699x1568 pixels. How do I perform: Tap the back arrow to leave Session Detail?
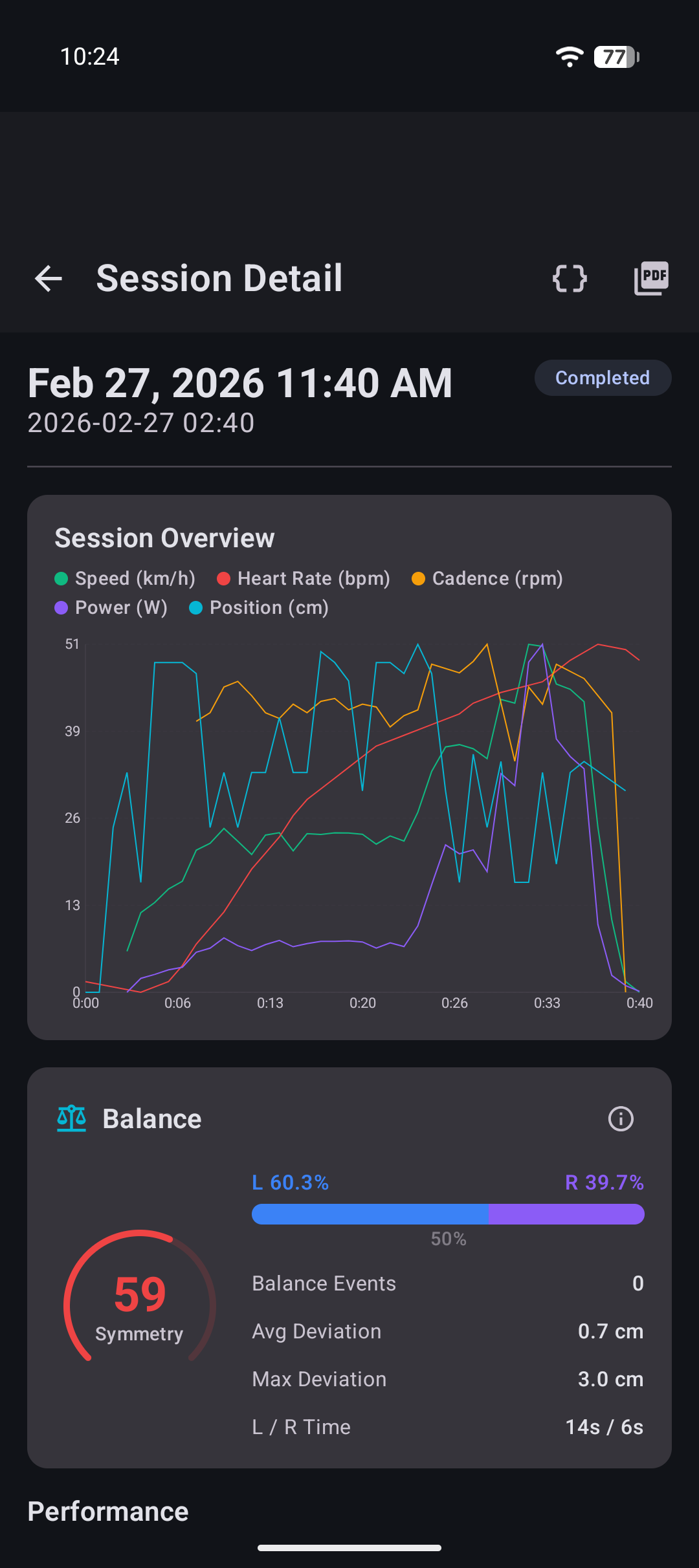(47, 278)
